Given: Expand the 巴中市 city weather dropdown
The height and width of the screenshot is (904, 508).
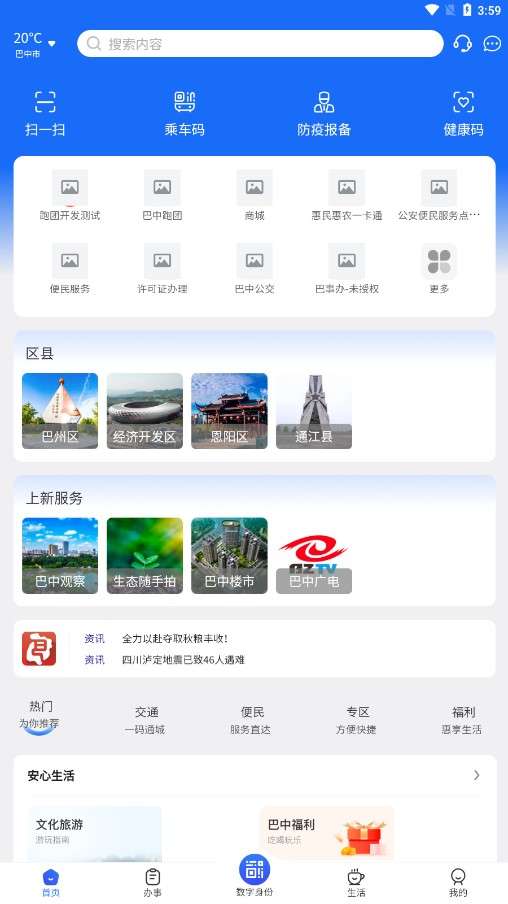Looking at the screenshot, I should (x=35, y=44).
